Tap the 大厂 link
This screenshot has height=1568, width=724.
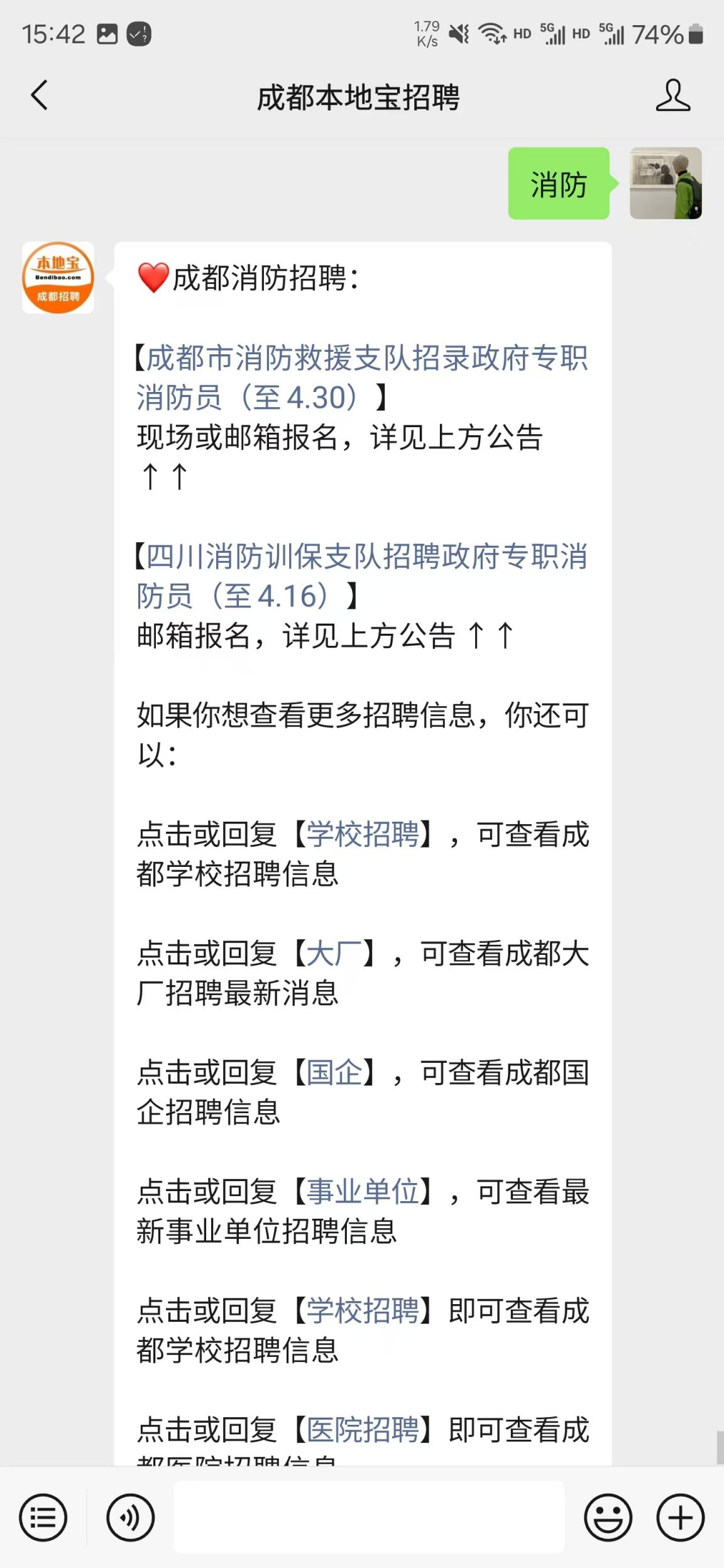pyautogui.click(x=334, y=954)
